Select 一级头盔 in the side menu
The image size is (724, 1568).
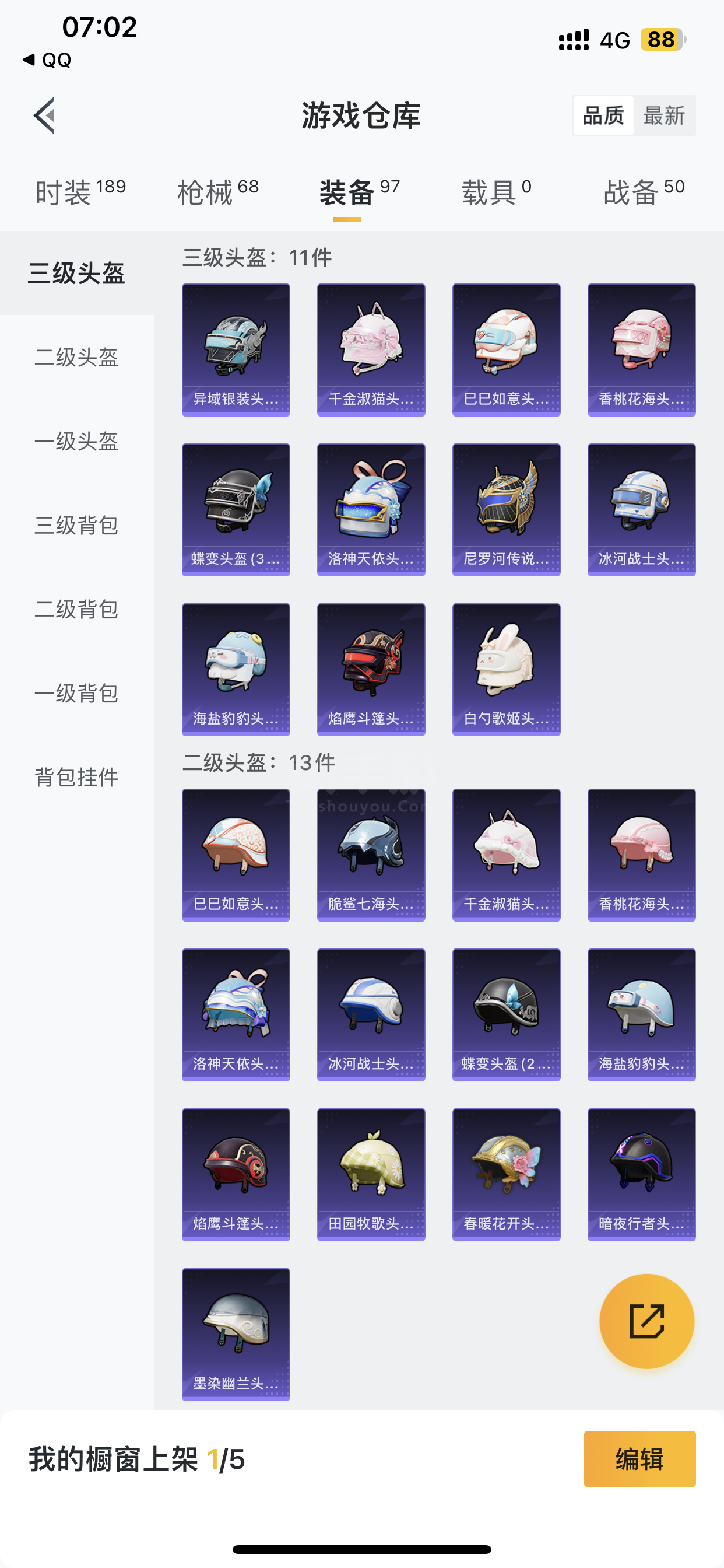(77, 440)
